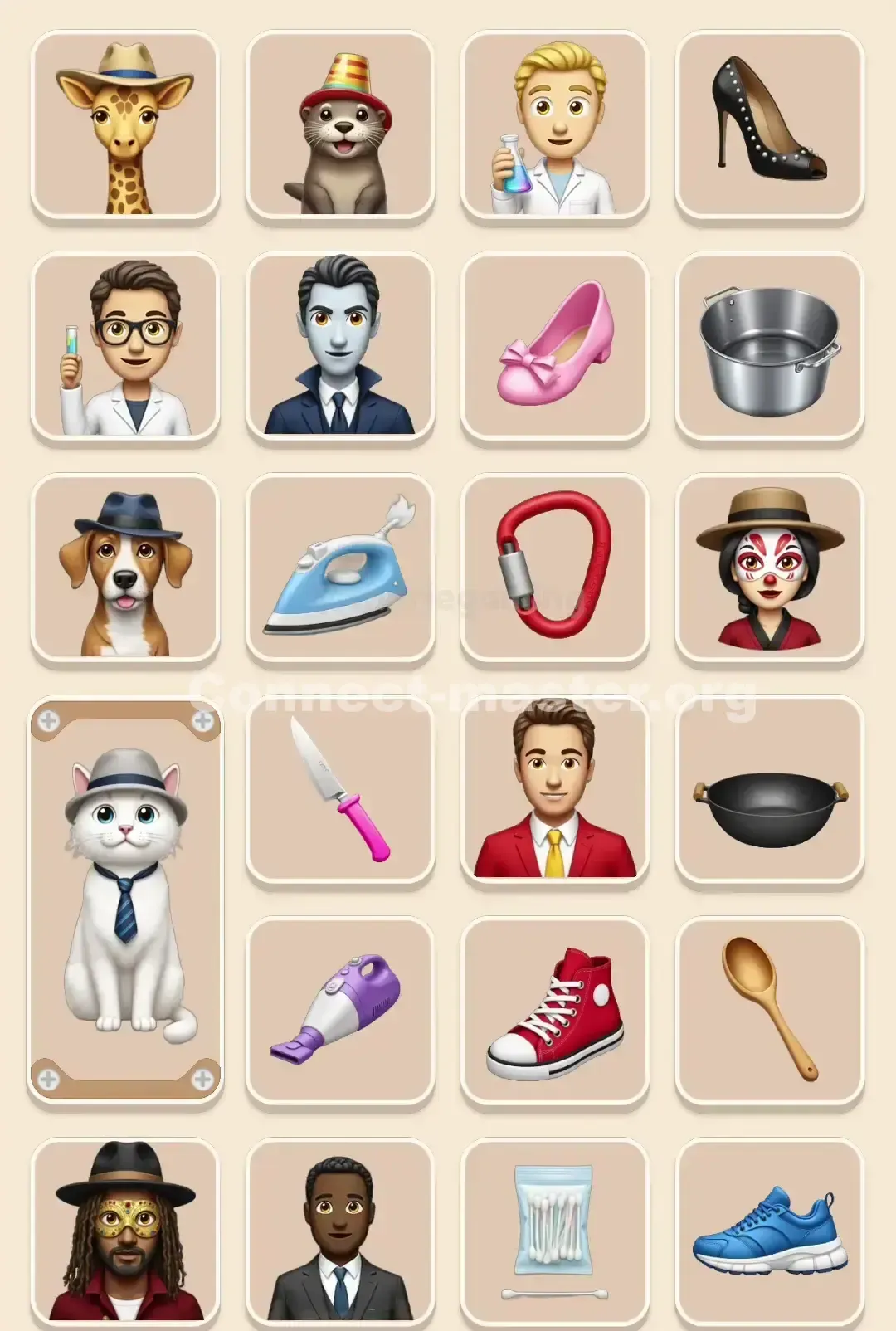The image size is (896, 1331).
Task: Tap the black wok tile
Action: 769,791
